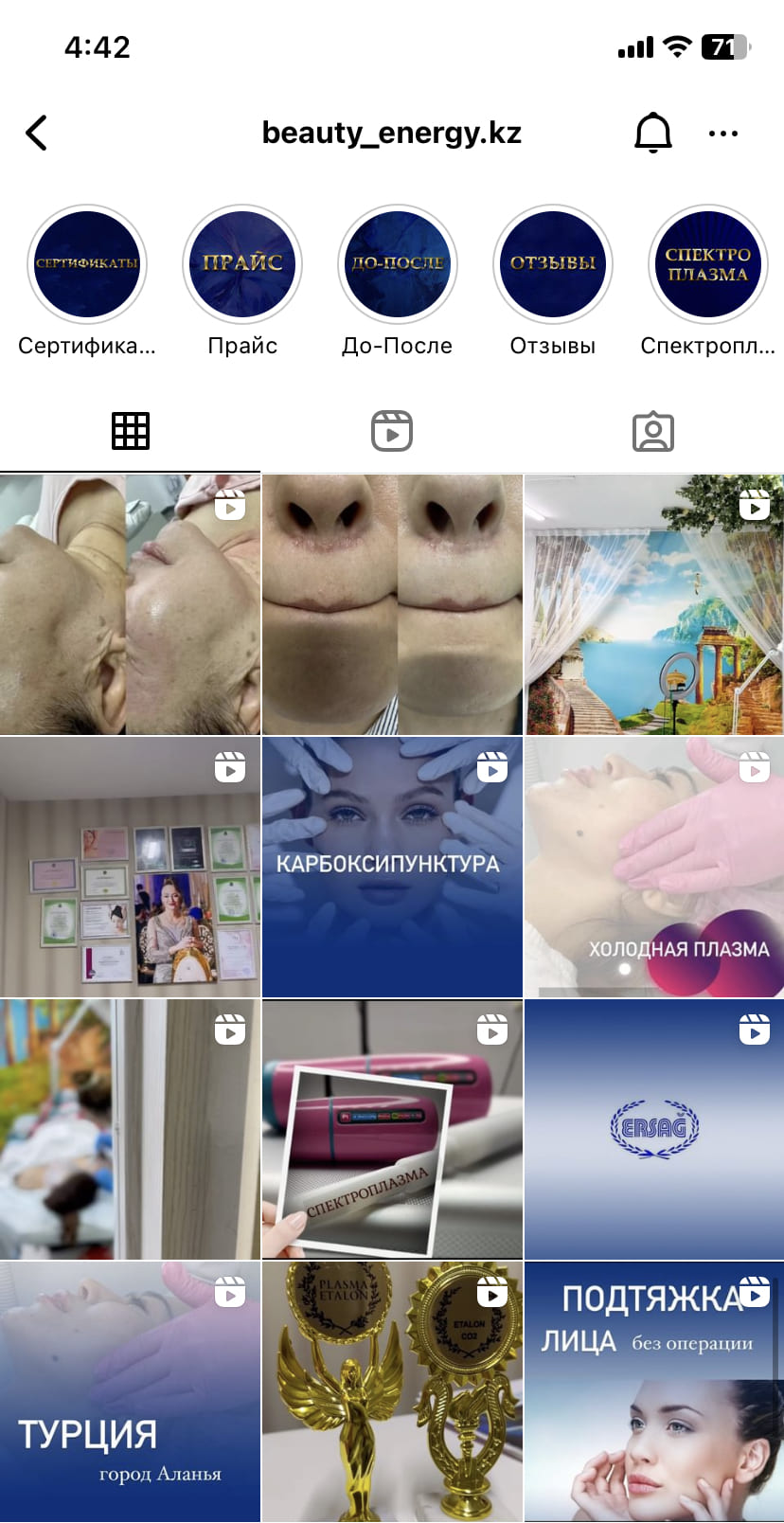Viewport: 784px width, 1523px height.
Task: Open the before-after lips post
Action: tap(392, 604)
